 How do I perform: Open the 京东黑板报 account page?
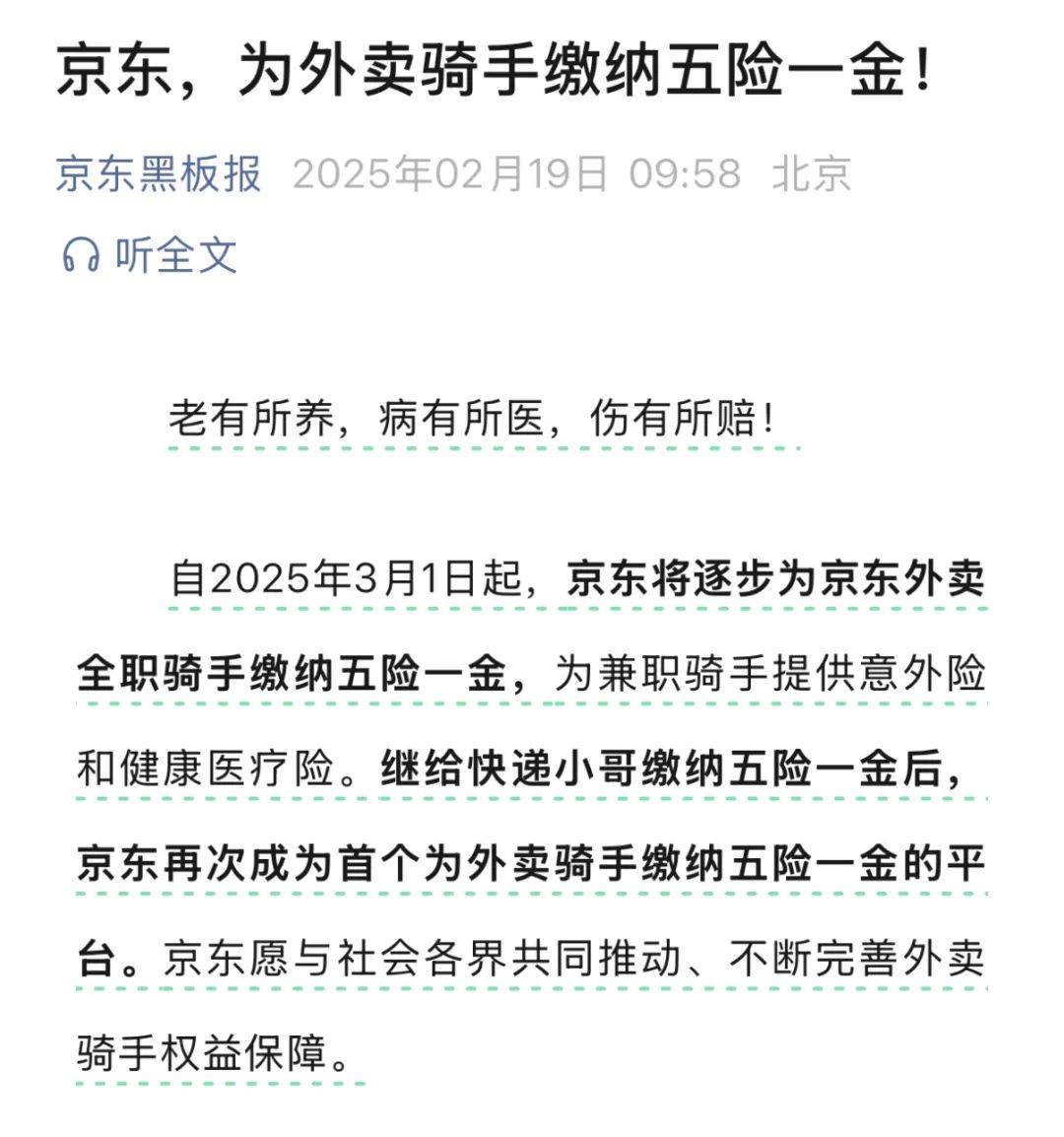tap(159, 174)
